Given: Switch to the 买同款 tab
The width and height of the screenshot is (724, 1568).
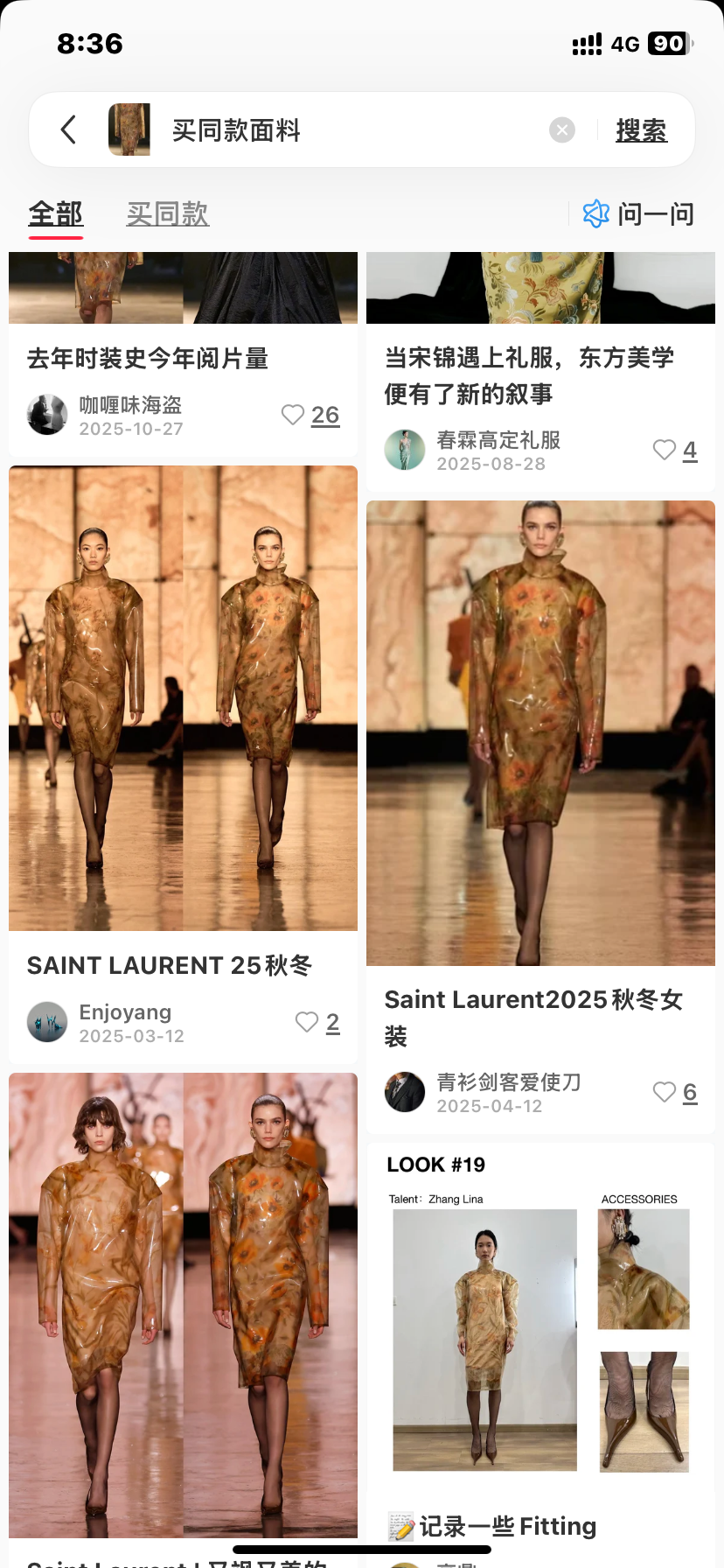Looking at the screenshot, I should pos(168,213).
